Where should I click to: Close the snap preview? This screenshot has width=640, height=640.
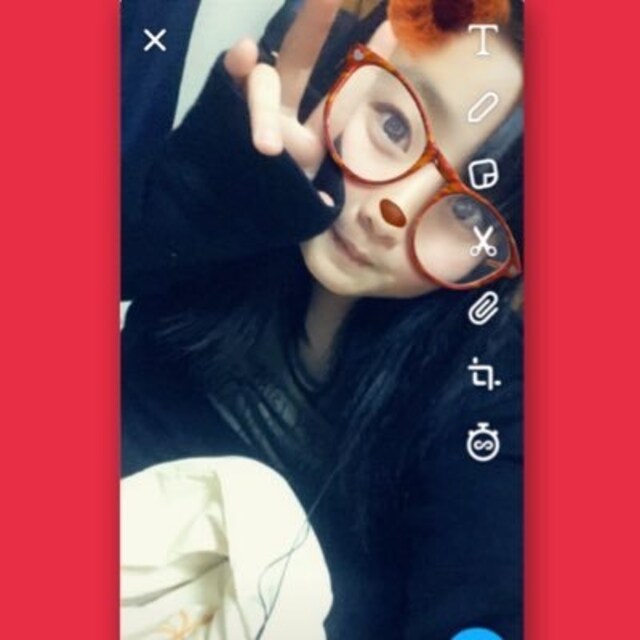click(x=155, y=41)
